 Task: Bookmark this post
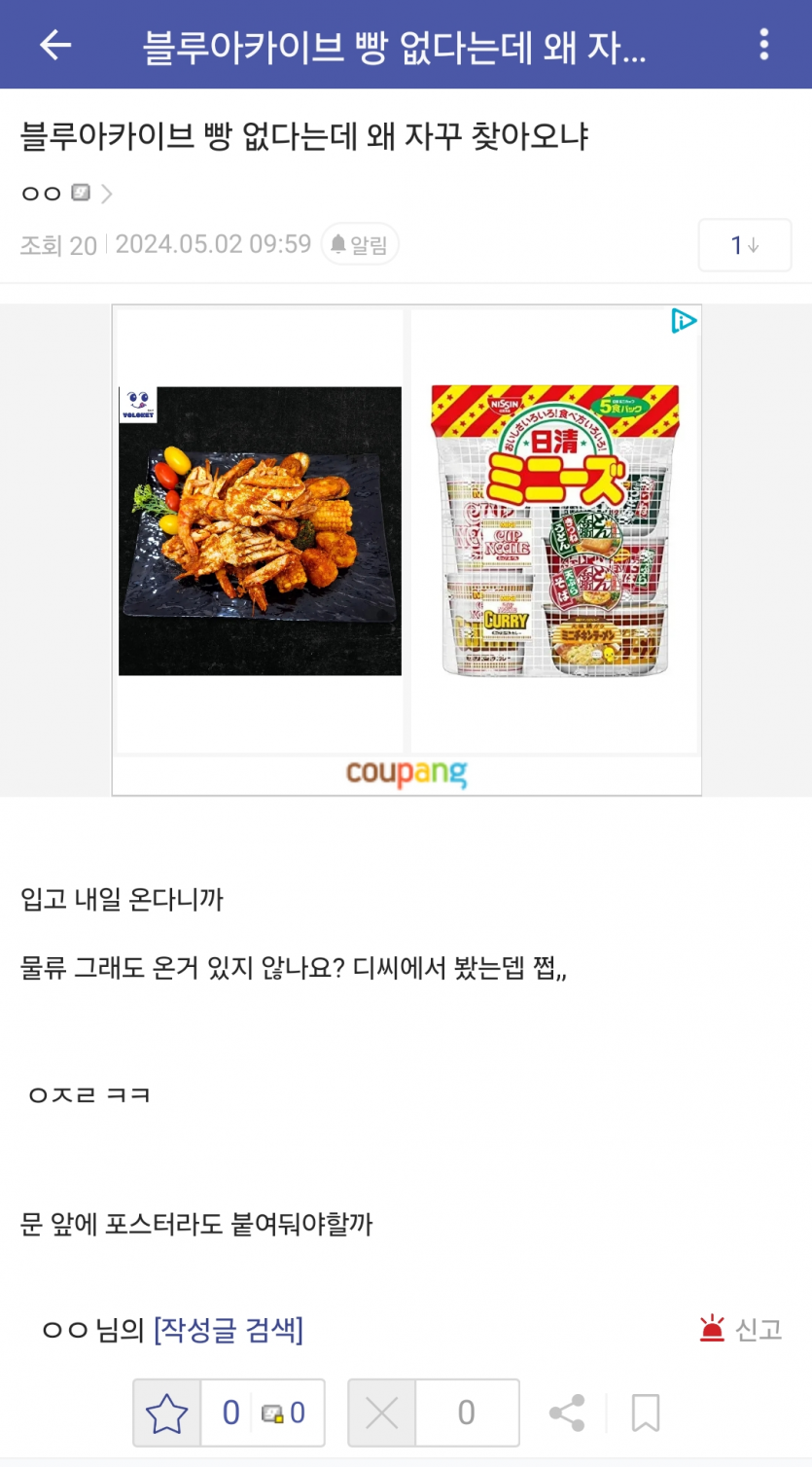(646, 1413)
